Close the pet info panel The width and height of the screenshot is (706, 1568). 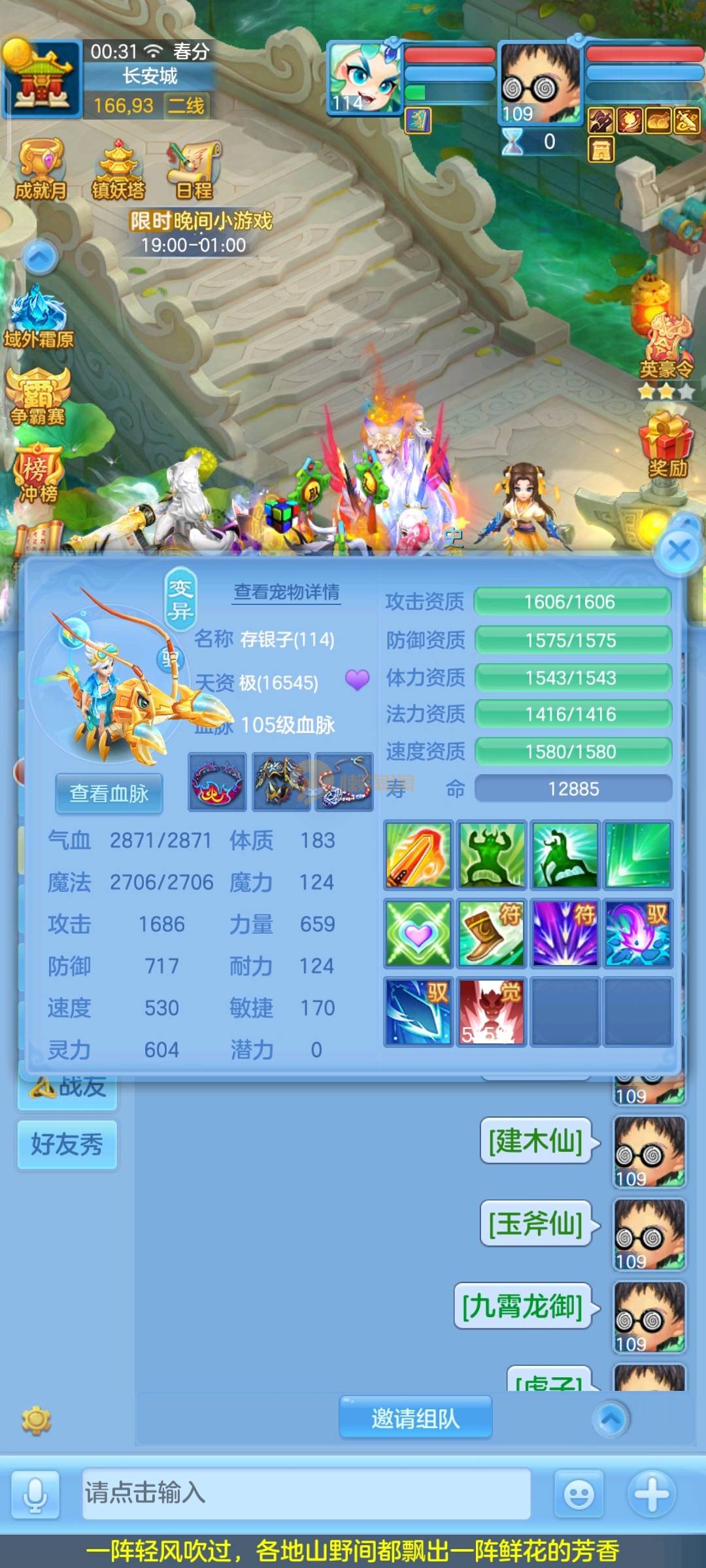pyautogui.click(x=679, y=551)
